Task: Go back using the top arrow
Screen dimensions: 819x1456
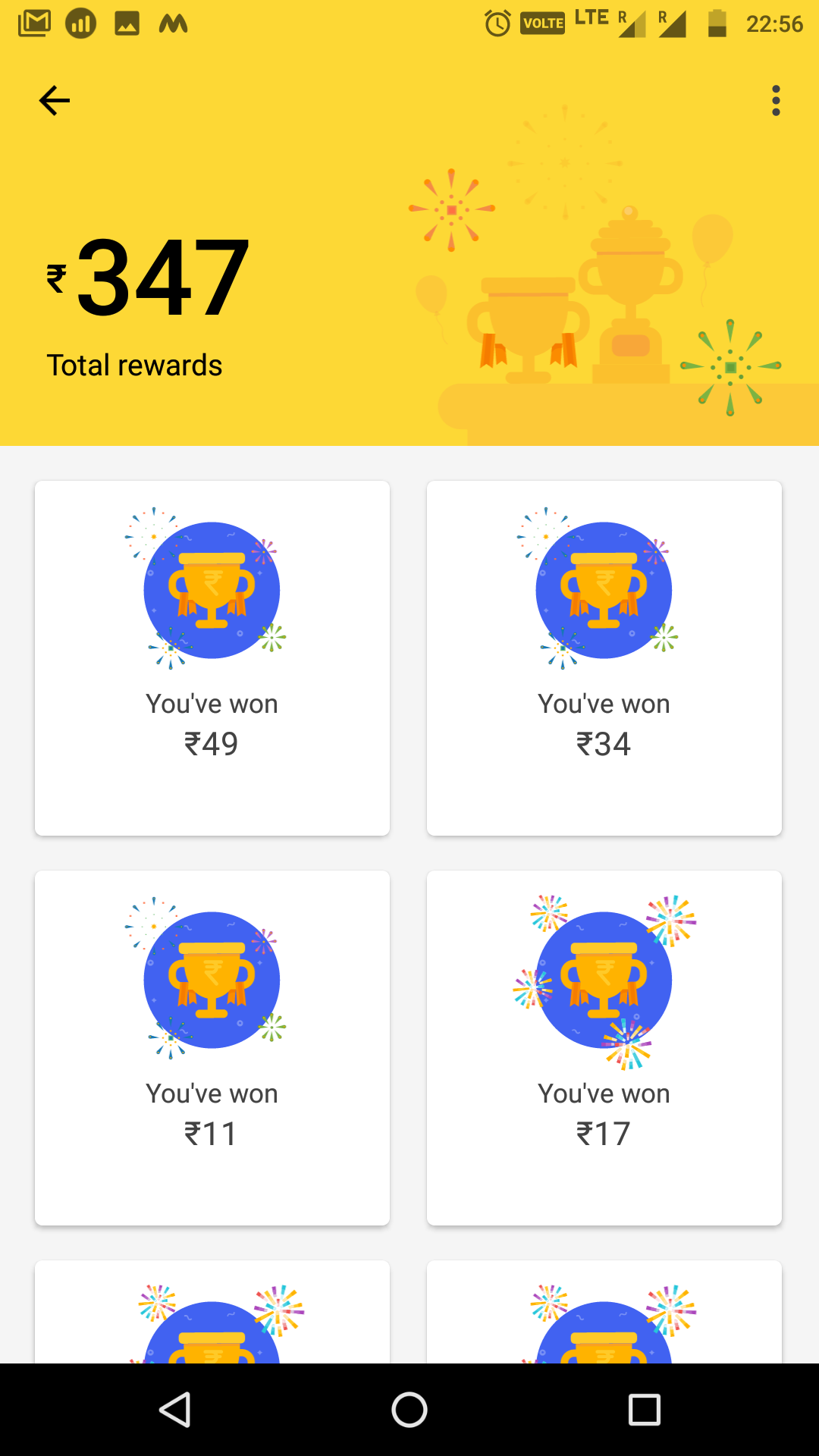Action: pyautogui.click(x=55, y=101)
